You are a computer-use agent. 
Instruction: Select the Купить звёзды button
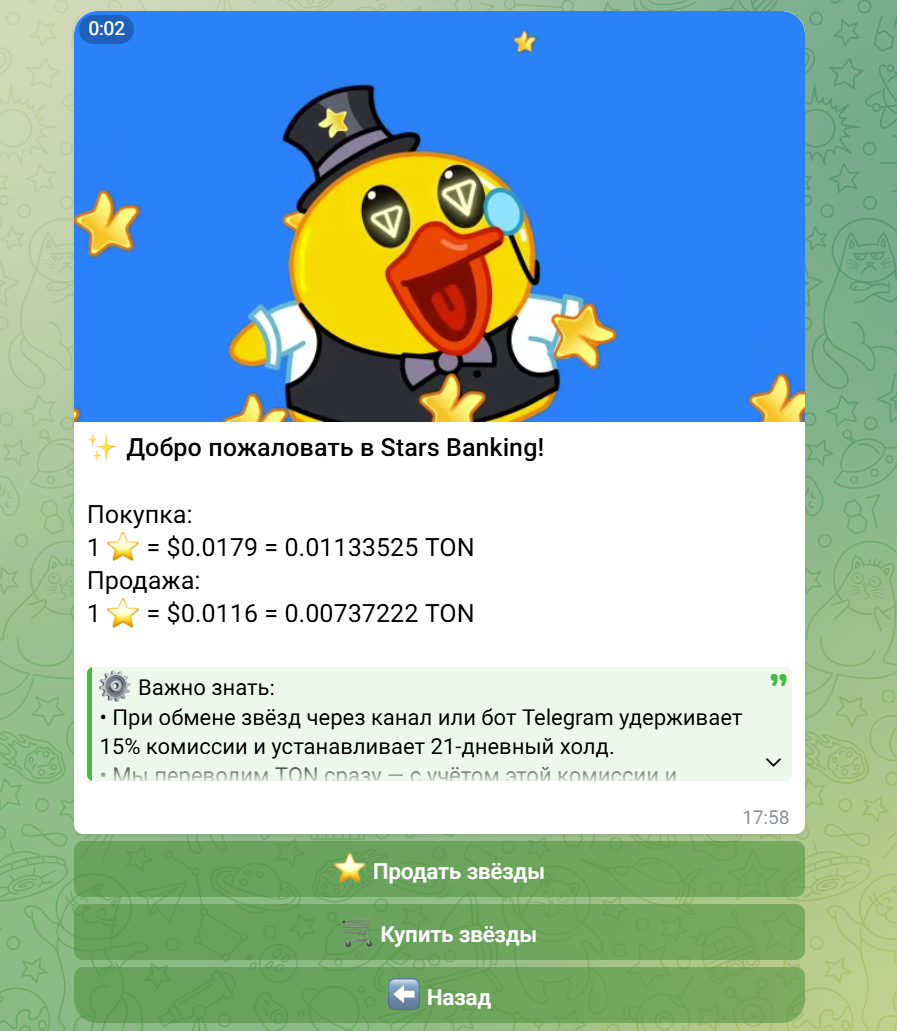[439, 934]
